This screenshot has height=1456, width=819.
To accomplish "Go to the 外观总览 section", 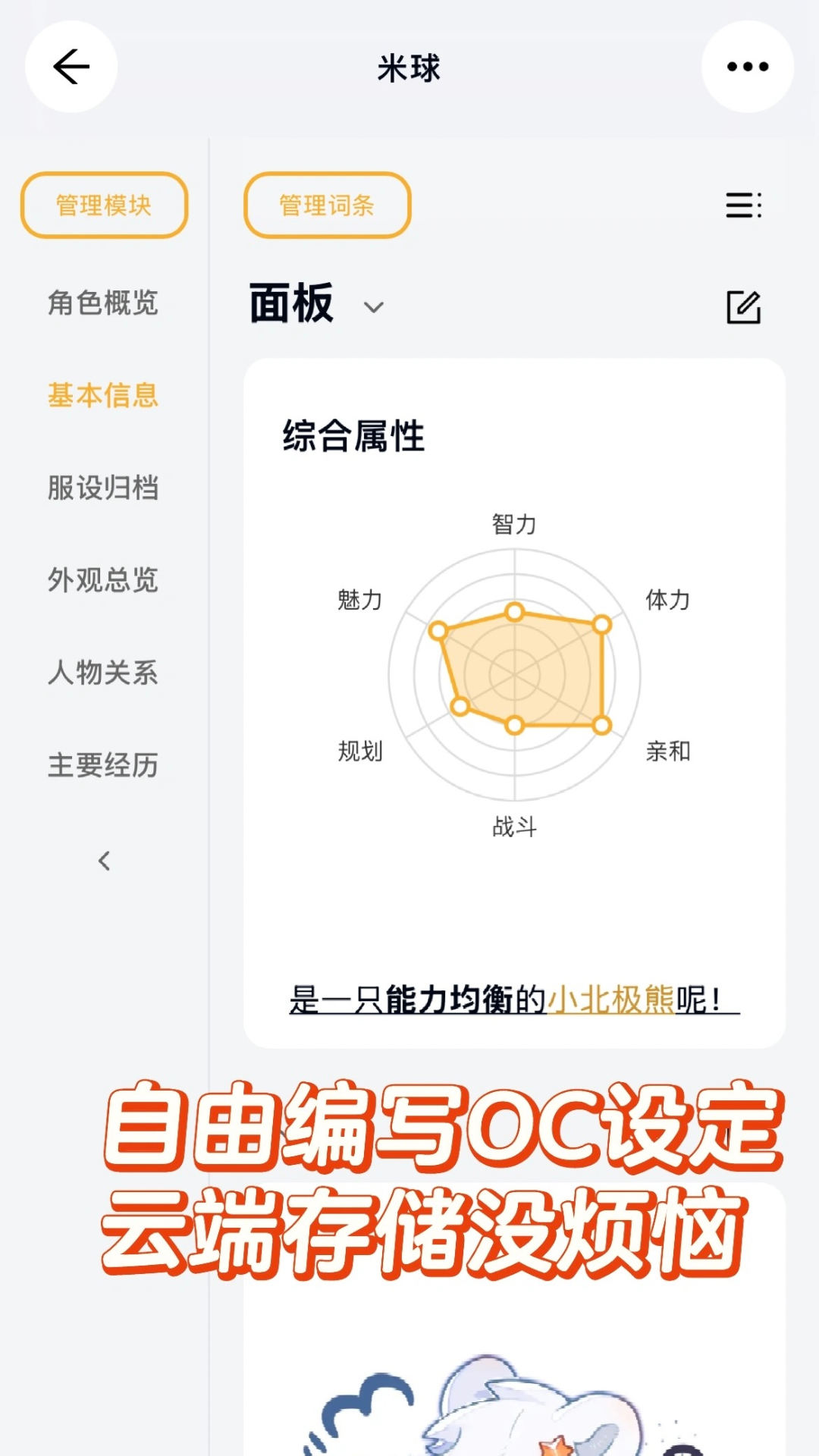I will pyautogui.click(x=103, y=580).
